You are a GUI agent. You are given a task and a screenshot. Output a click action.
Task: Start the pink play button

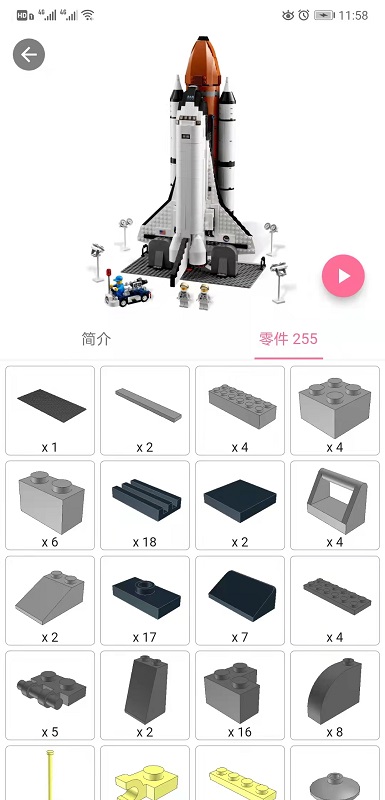click(x=343, y=276)
